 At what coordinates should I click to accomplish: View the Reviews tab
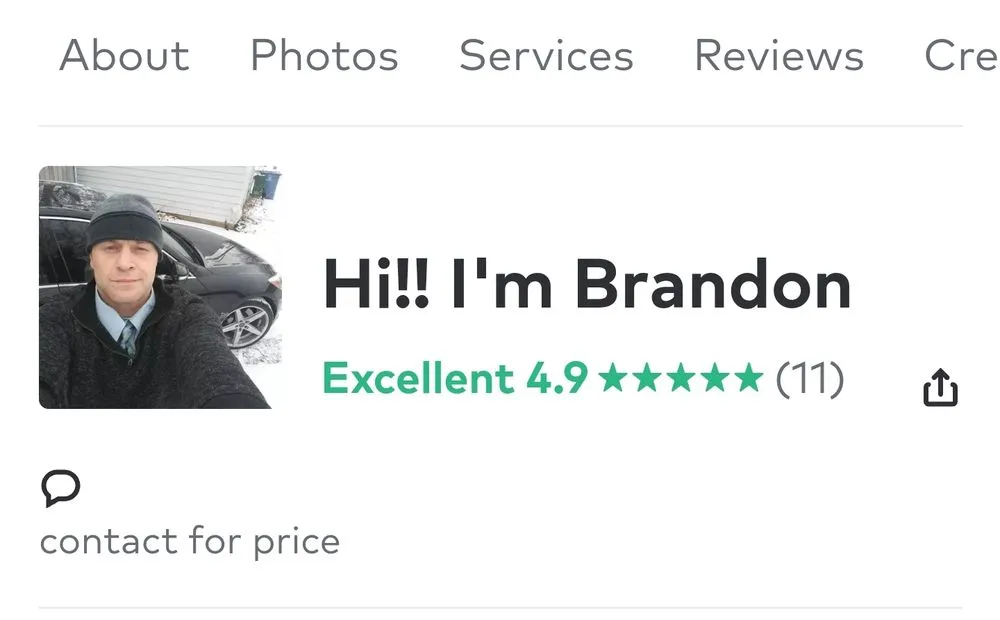779,56
